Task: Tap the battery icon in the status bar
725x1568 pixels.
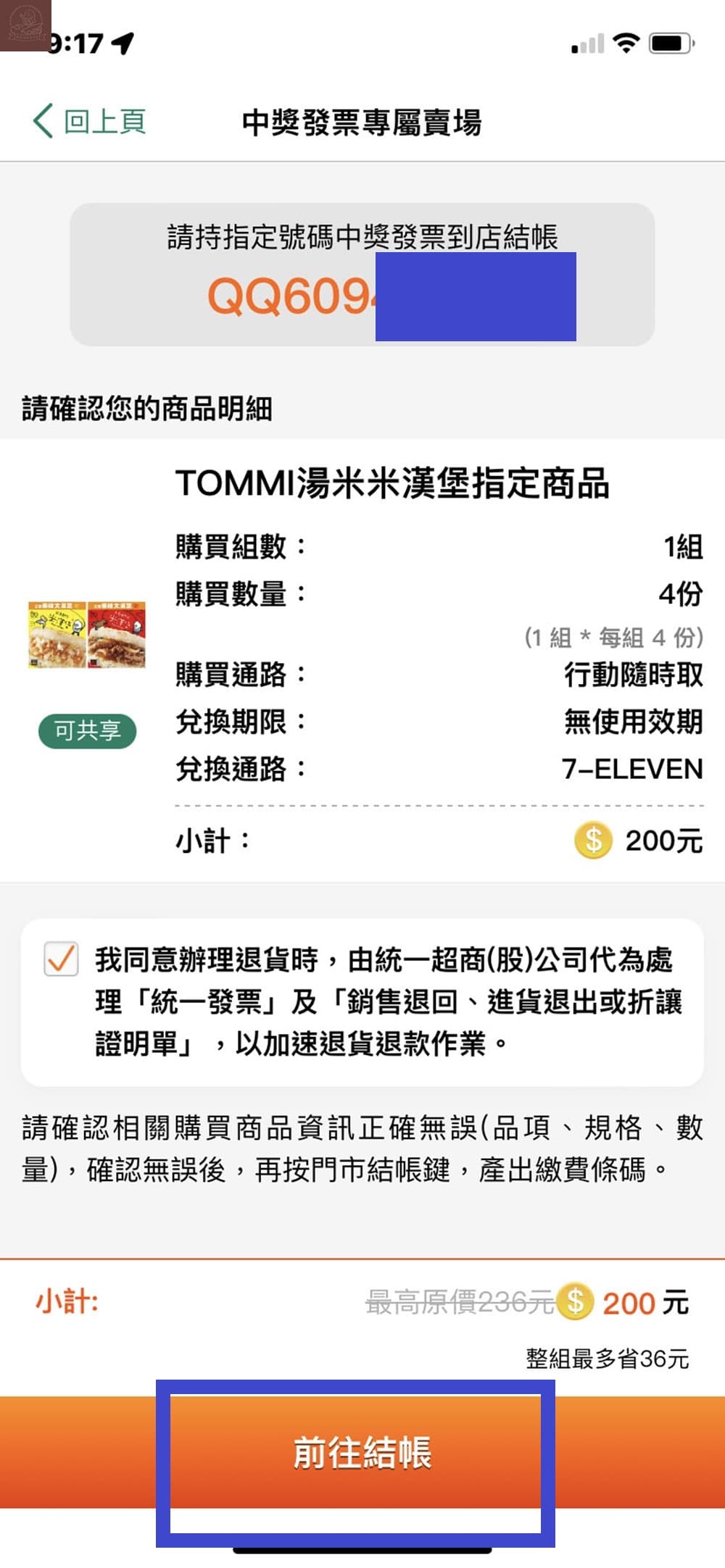Action: pos(672,42)
